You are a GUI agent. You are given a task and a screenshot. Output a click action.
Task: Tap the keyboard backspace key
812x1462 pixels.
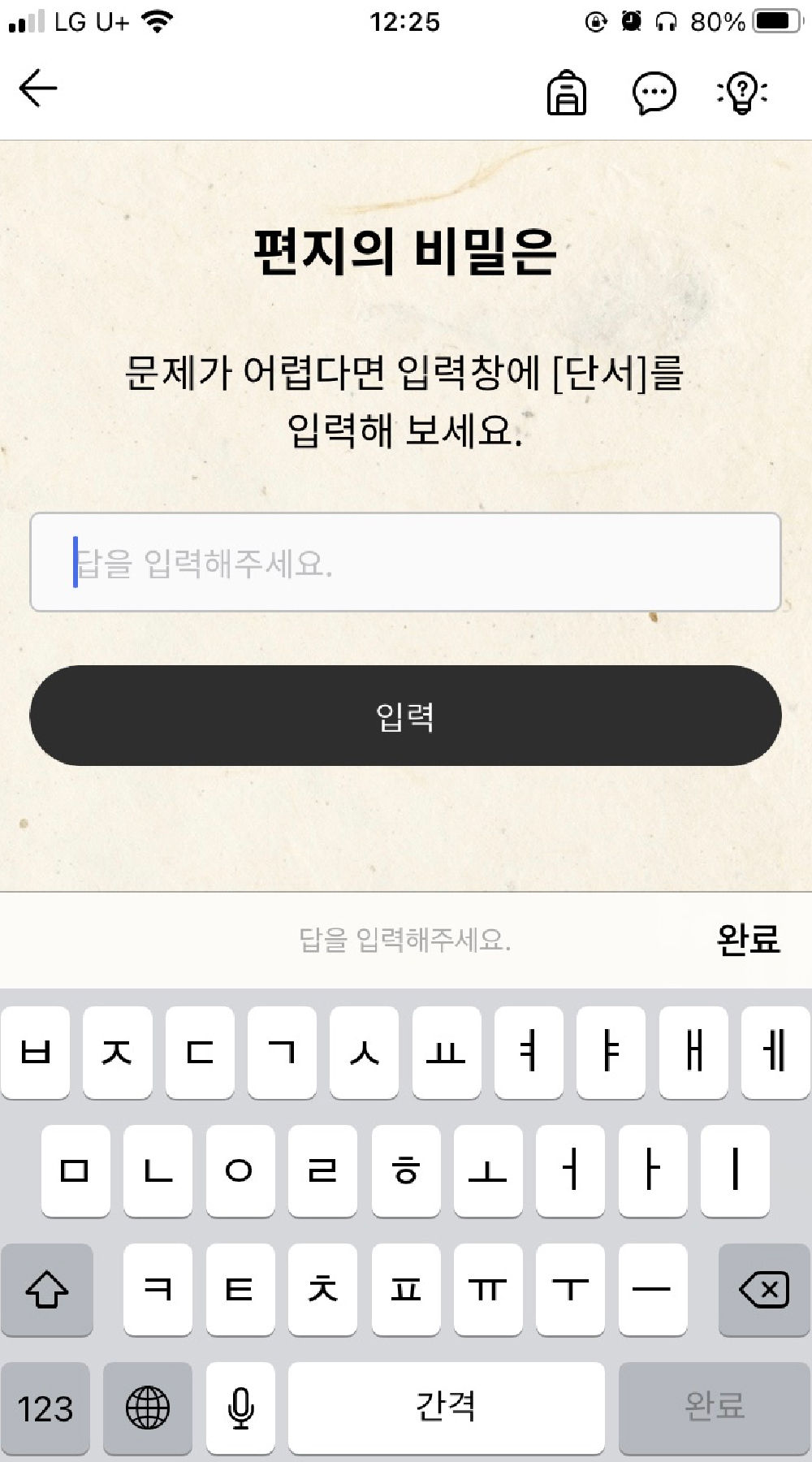click(x=764, y=1289)
